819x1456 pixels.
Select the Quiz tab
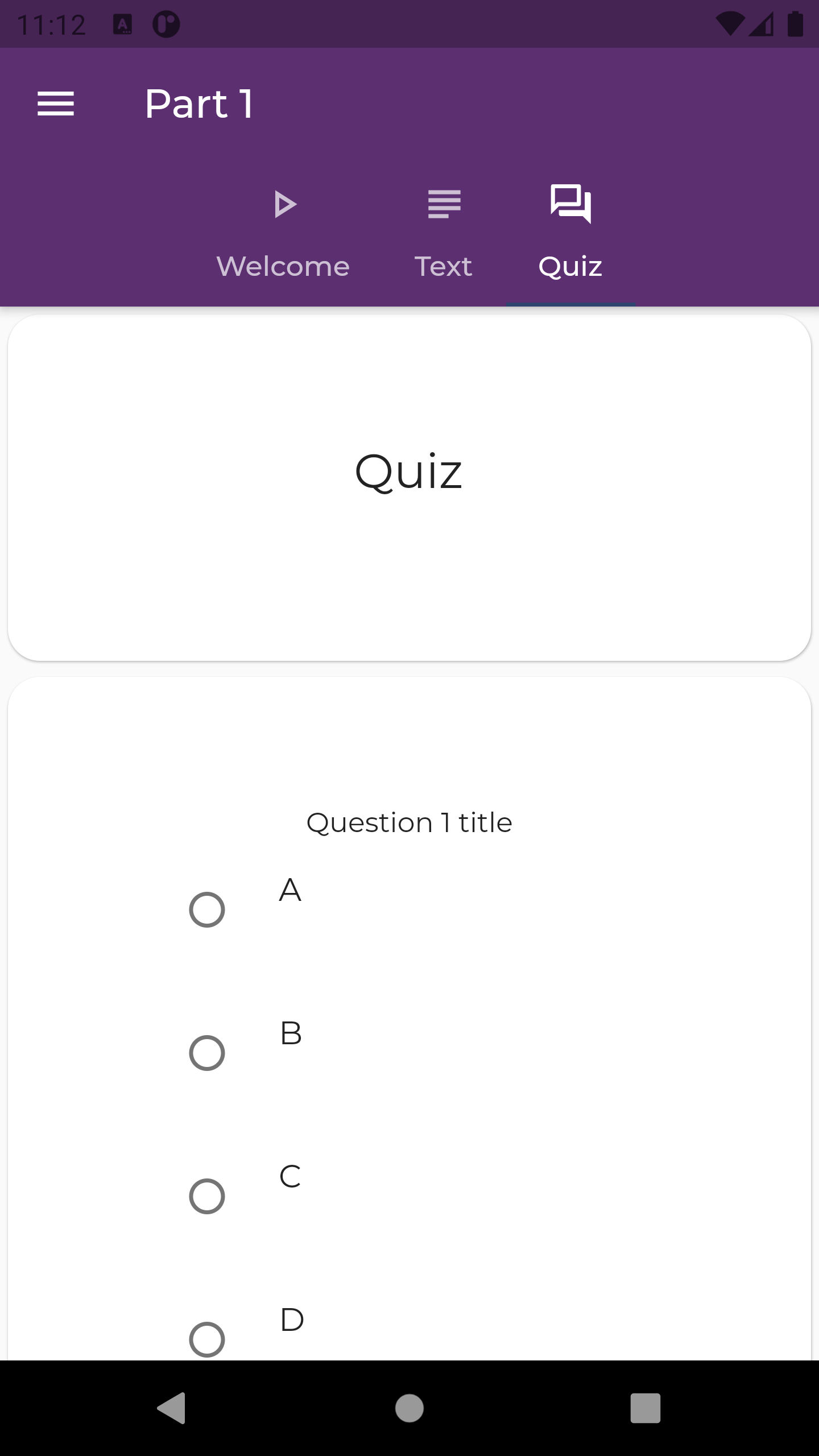(x=570, y=233)
